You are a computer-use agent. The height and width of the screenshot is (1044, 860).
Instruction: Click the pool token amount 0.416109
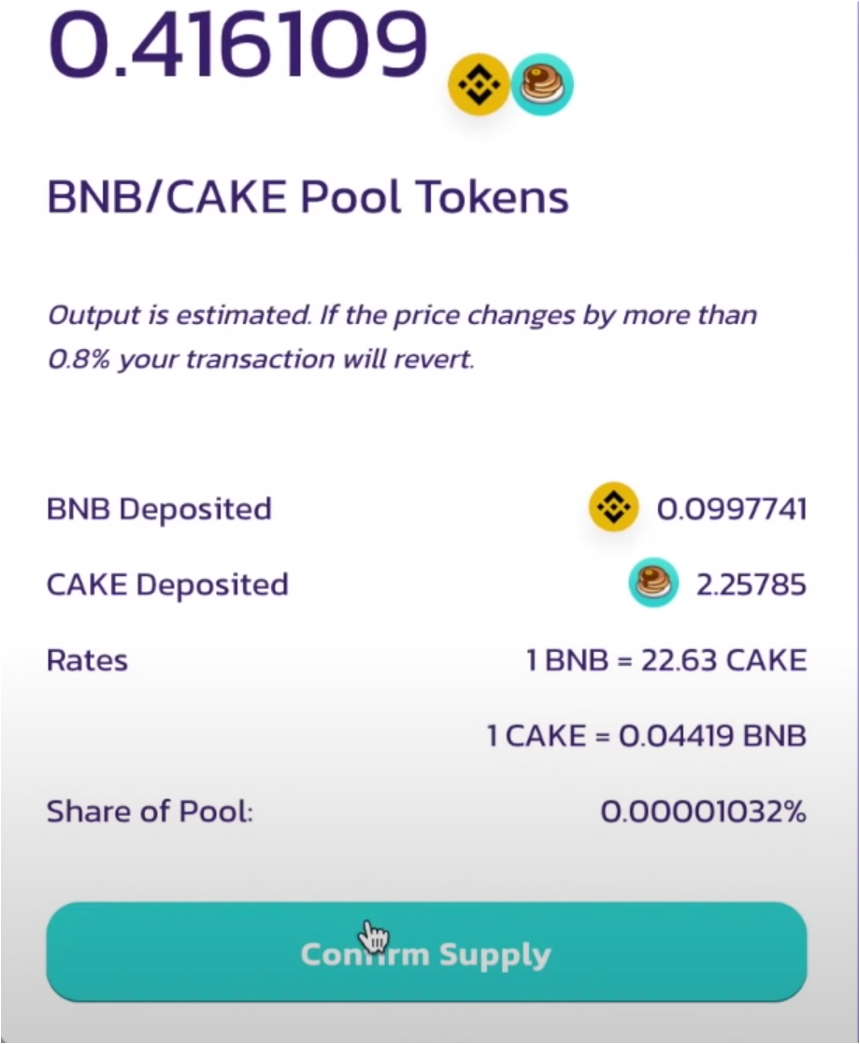pyautogui.click(x=237, y=42)
